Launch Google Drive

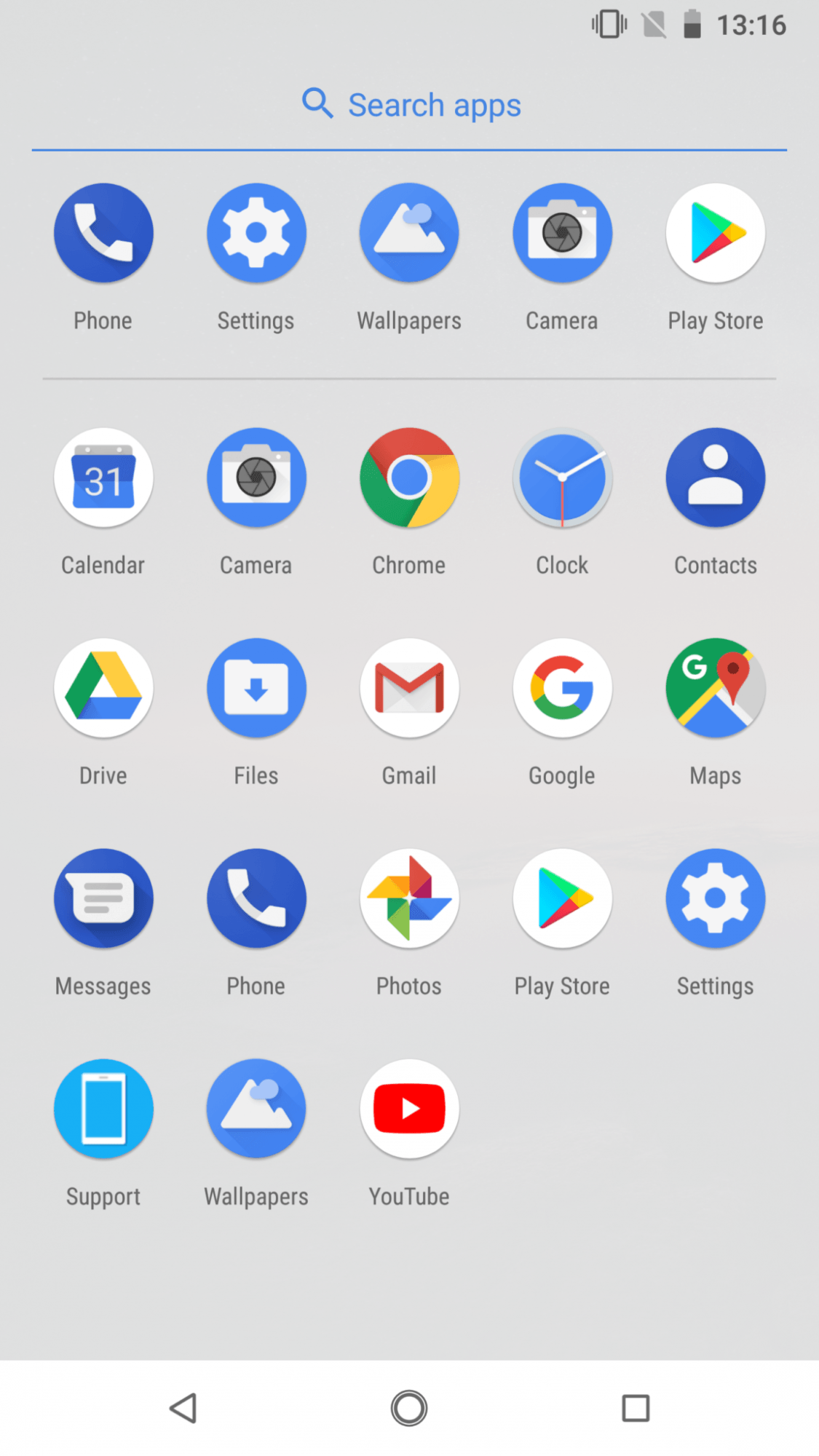tap(103, 689)
